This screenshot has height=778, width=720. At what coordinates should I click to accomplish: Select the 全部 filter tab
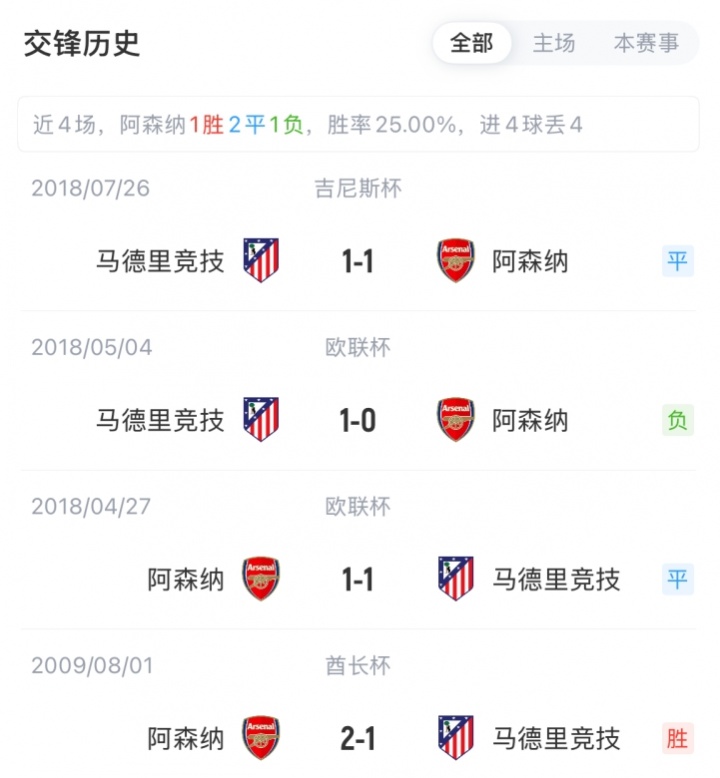click(472, 44)
